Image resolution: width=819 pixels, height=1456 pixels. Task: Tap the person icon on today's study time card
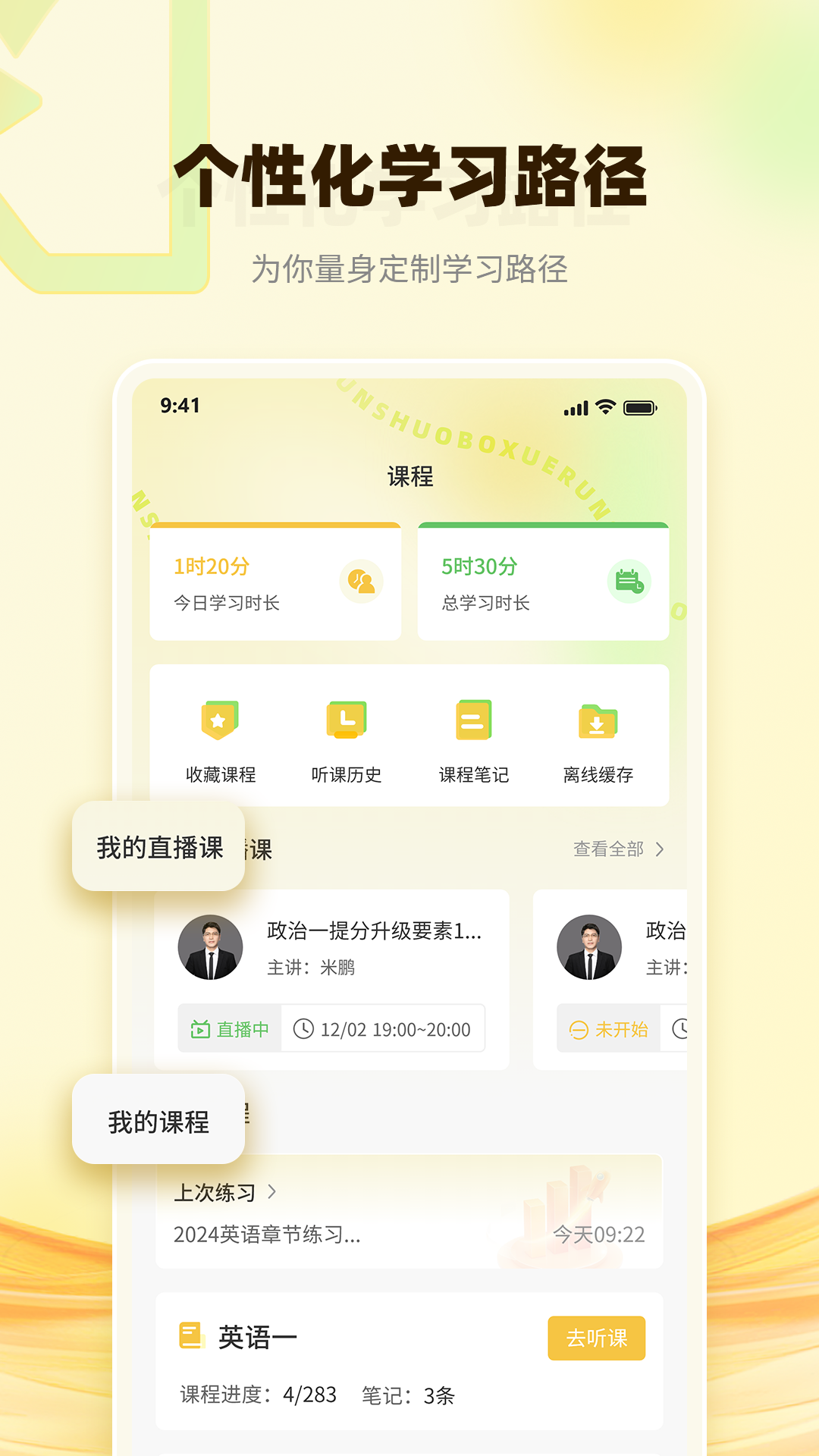(x=360, y=582)
